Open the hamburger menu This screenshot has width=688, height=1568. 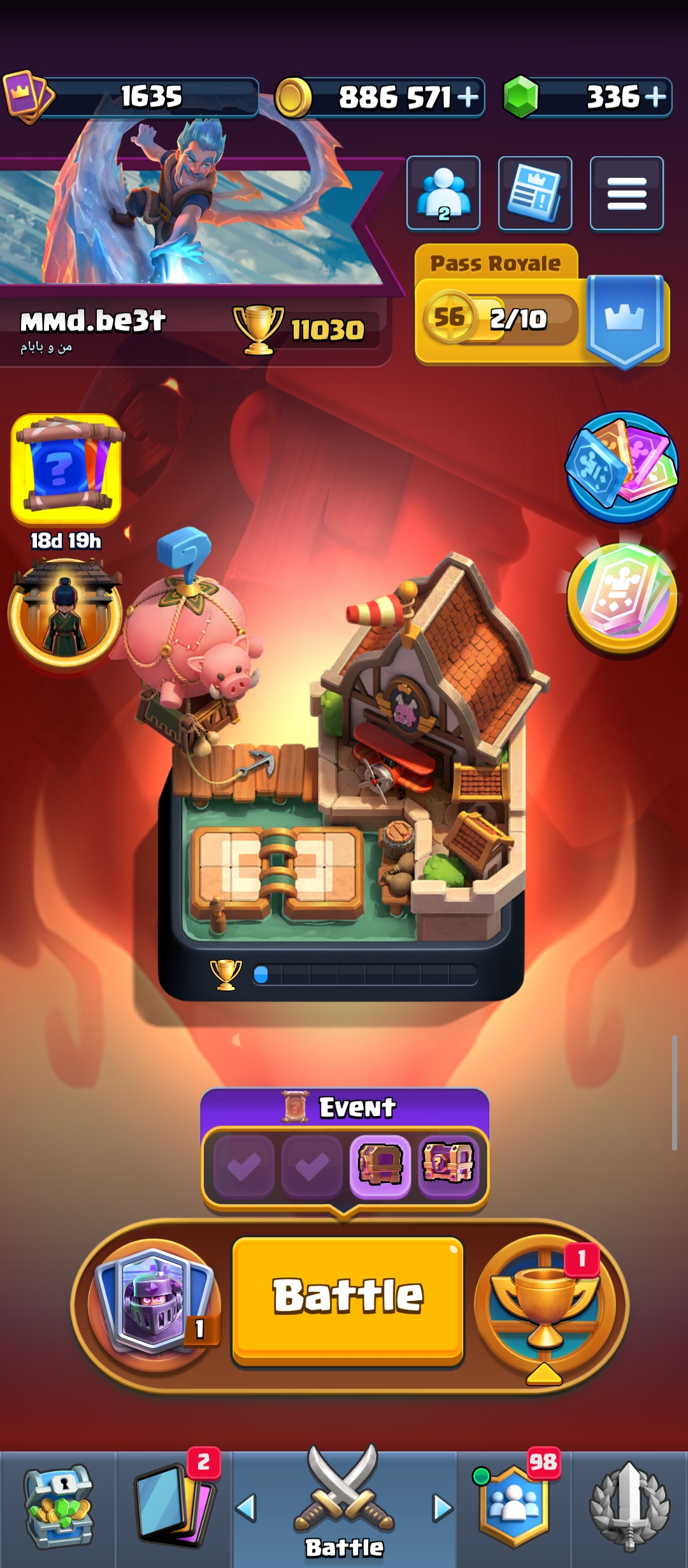pos(627,193)
